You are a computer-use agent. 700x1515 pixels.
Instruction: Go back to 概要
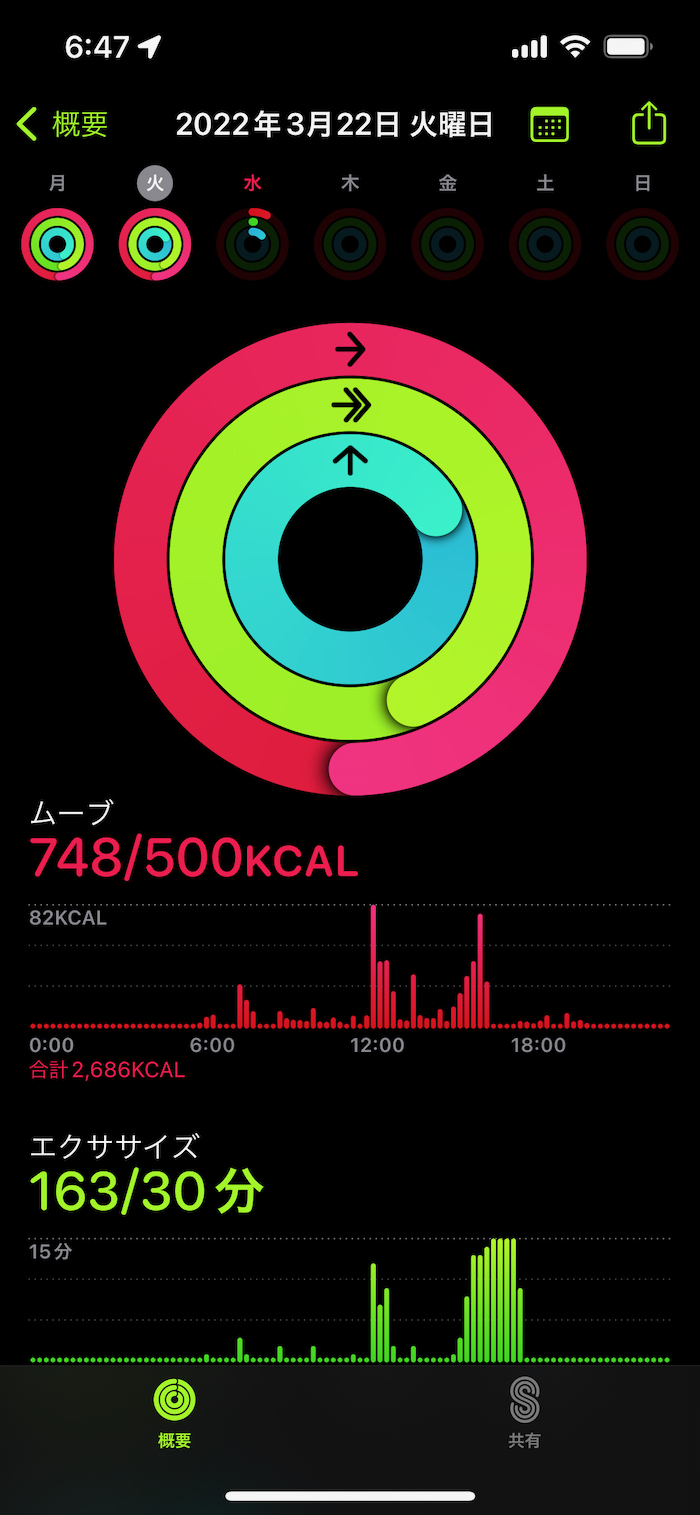(x=62, y=125)
